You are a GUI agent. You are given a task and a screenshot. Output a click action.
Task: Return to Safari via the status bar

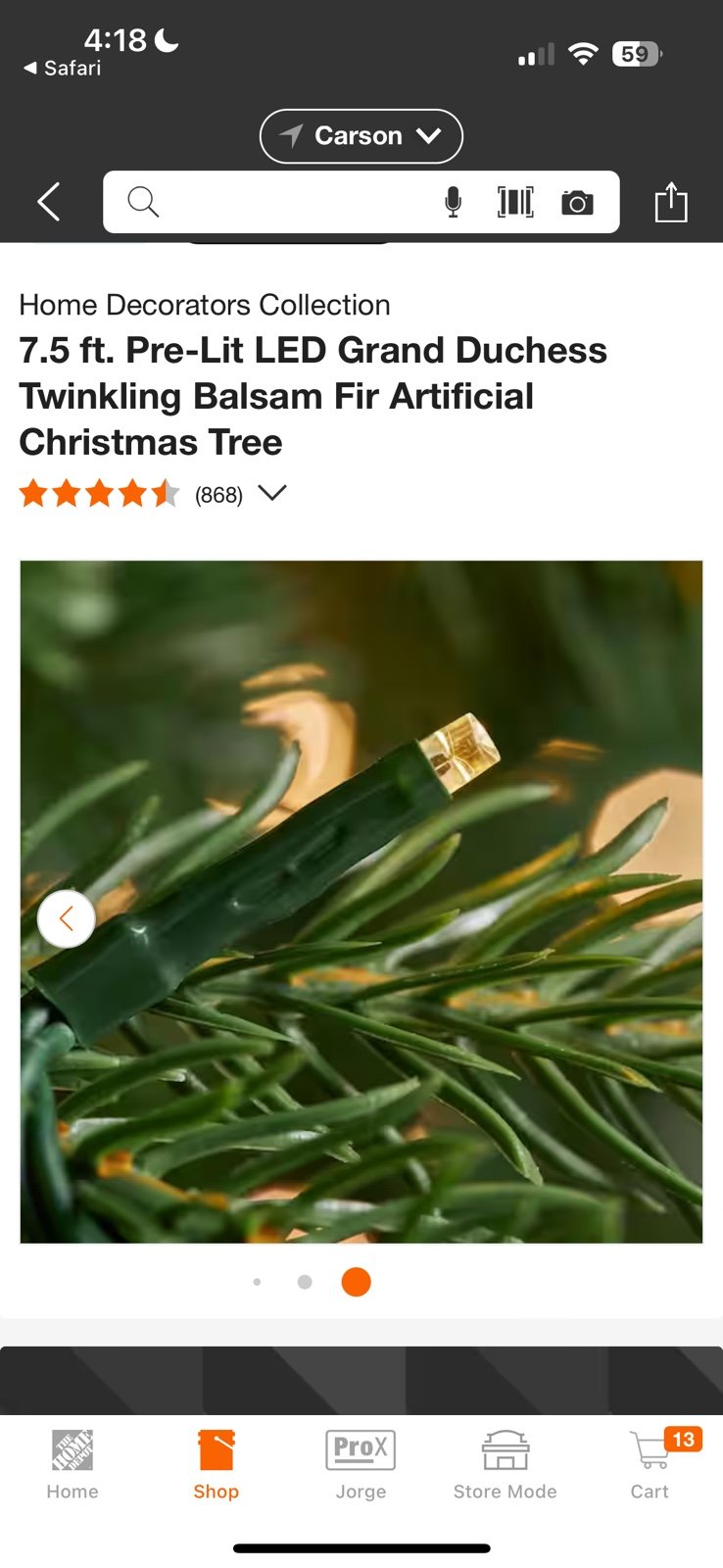coord(63,68)
